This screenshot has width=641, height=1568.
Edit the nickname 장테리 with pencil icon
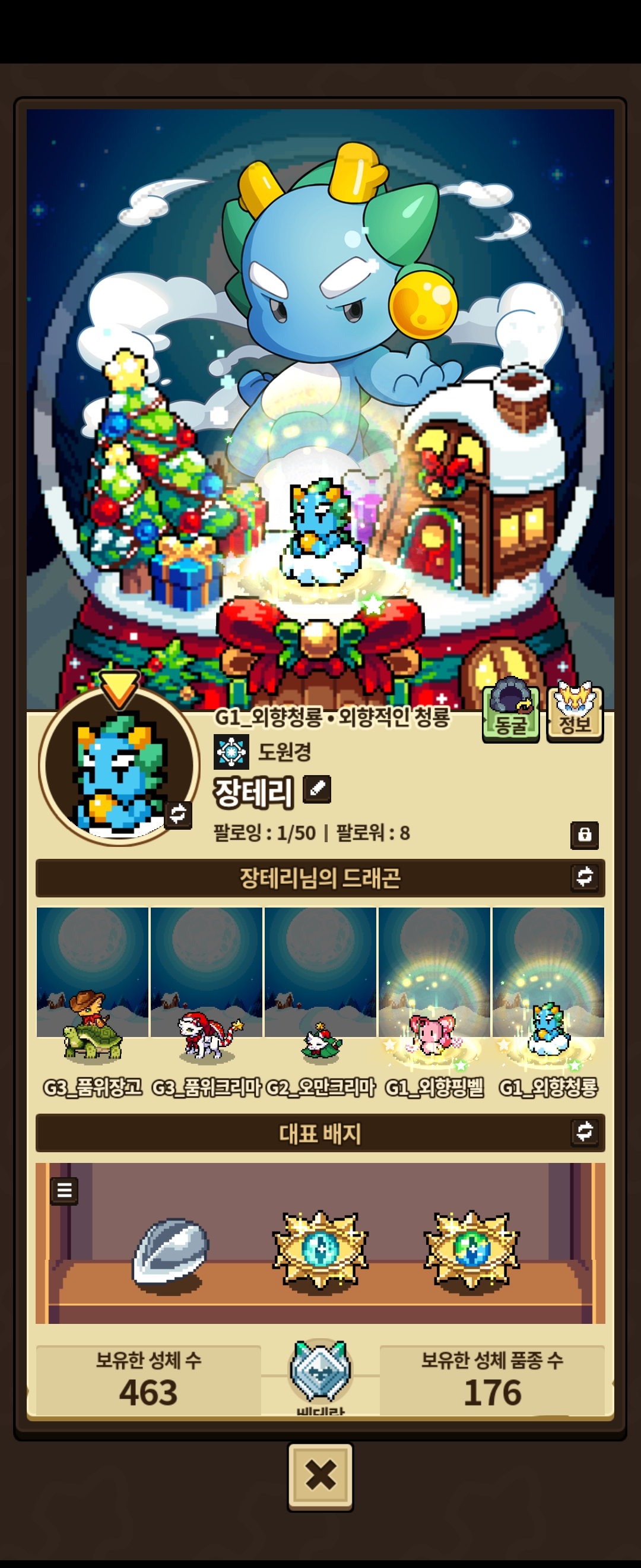[317, 789]
